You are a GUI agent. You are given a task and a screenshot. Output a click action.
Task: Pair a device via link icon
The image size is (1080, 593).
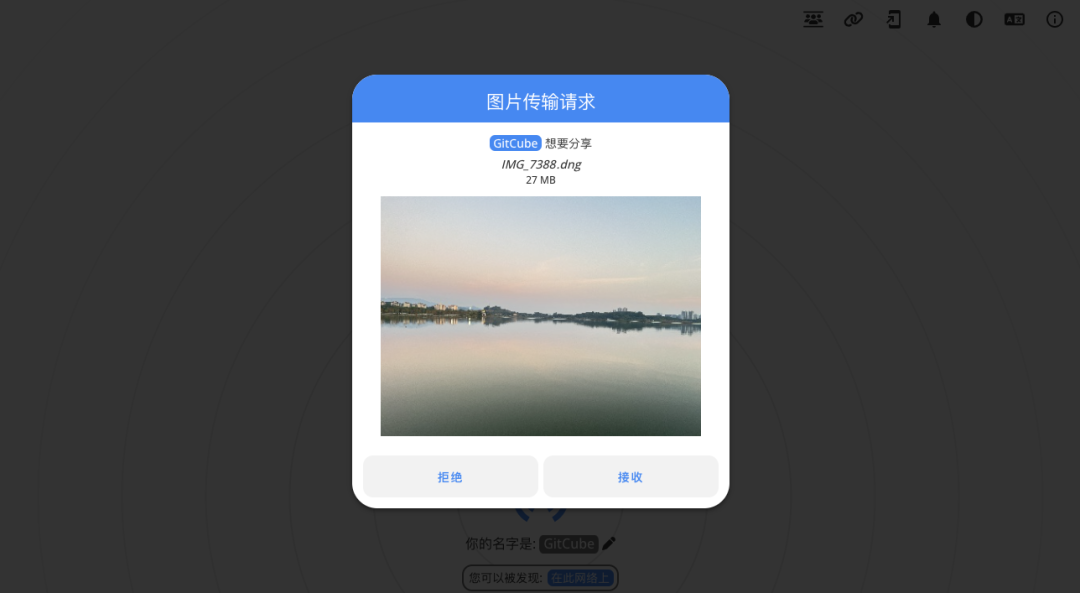(x=853, y=19)
